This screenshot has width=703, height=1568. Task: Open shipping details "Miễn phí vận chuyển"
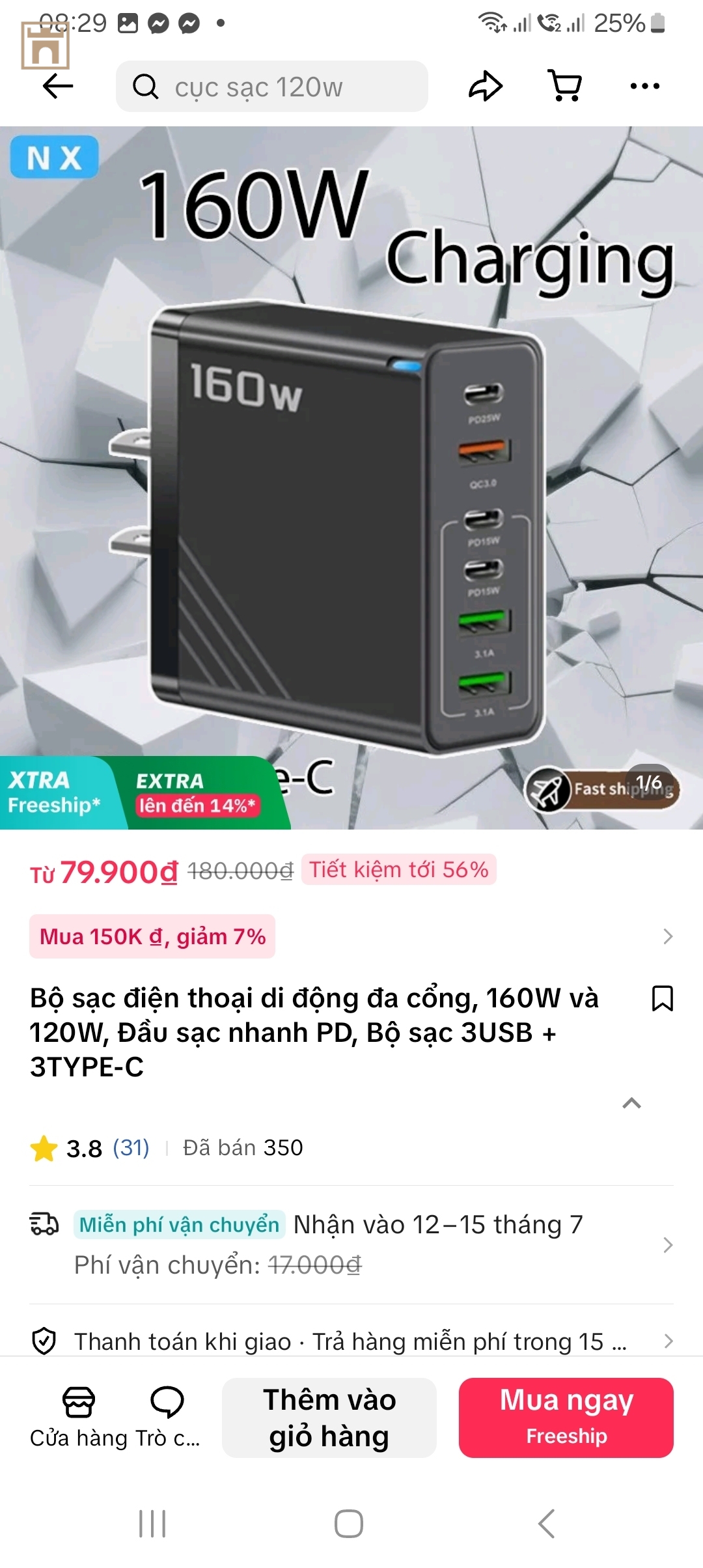coord(351,1244)
